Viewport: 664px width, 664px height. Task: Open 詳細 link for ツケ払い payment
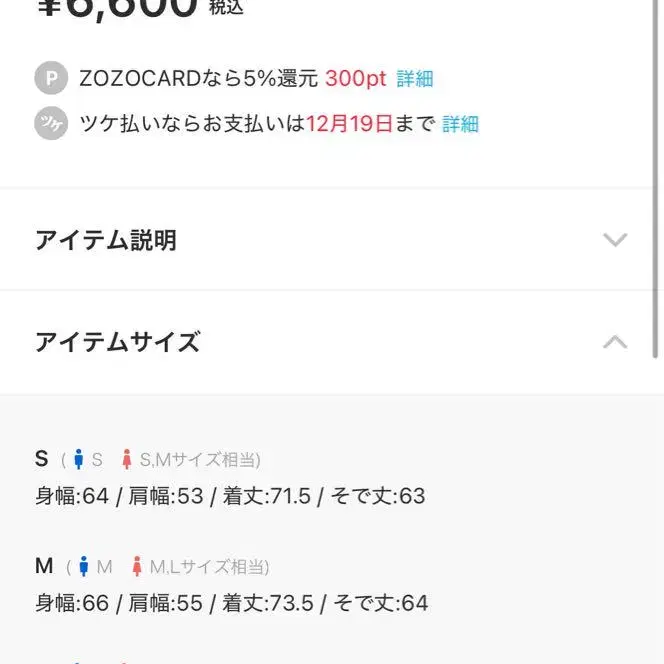pyautogui.click(x=460, y=124)
